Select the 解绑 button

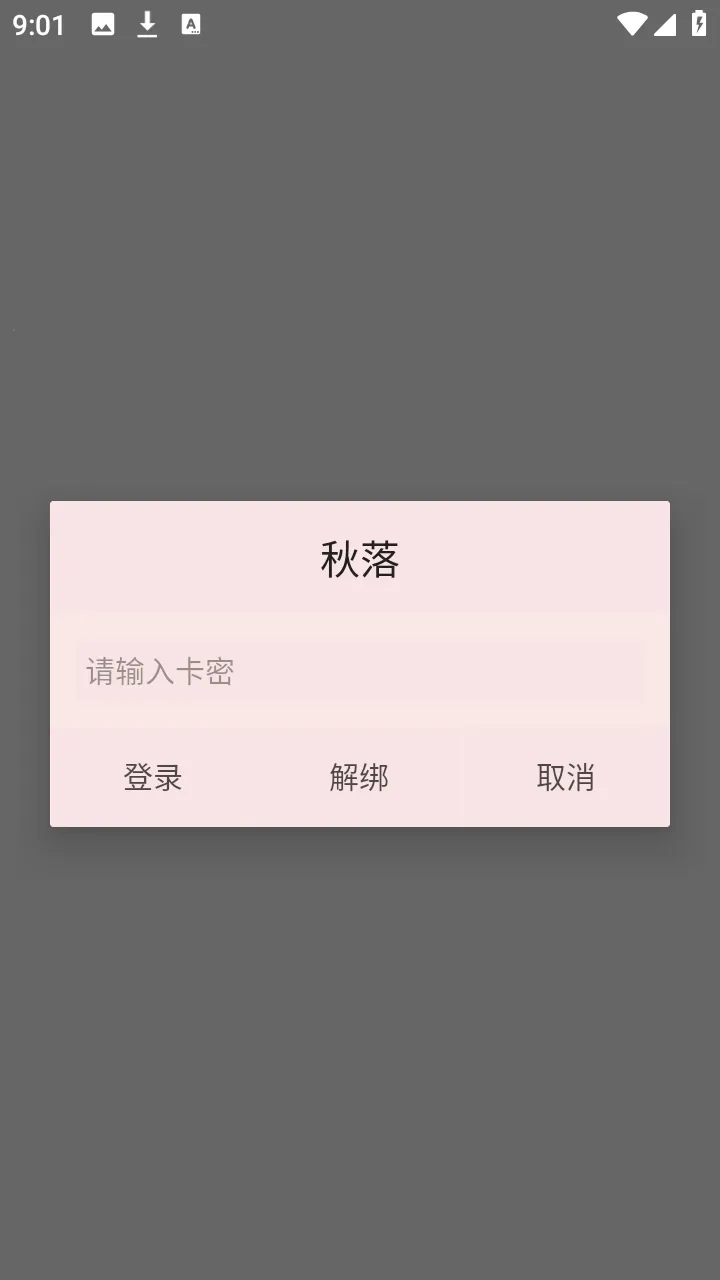tap(359, 777)
